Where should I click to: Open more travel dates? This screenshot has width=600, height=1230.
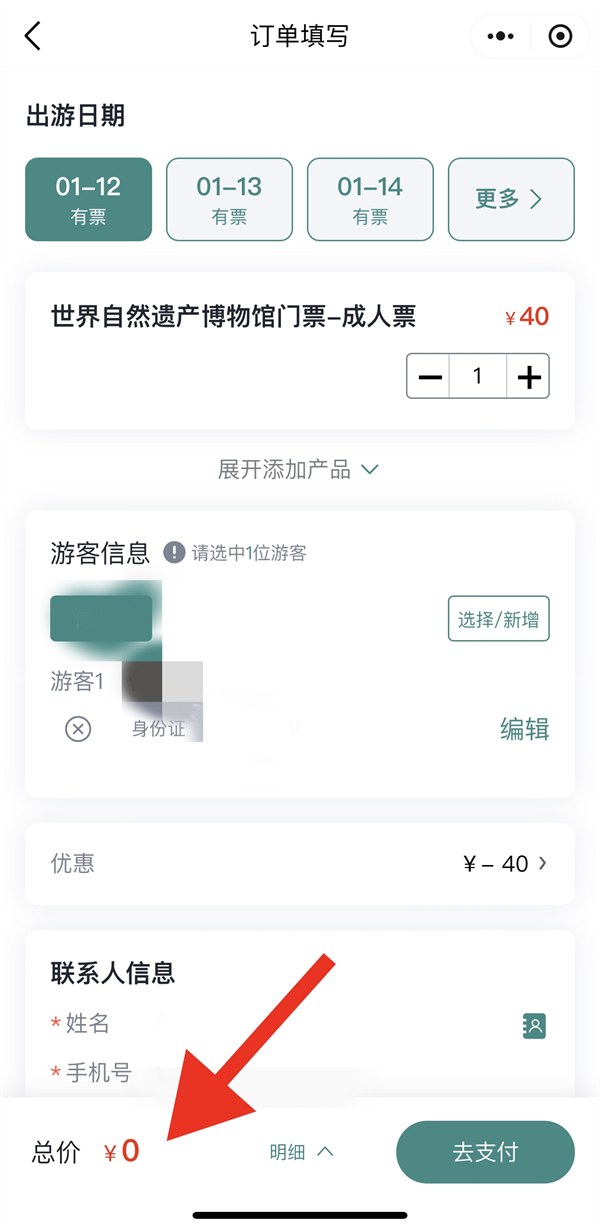510,199
